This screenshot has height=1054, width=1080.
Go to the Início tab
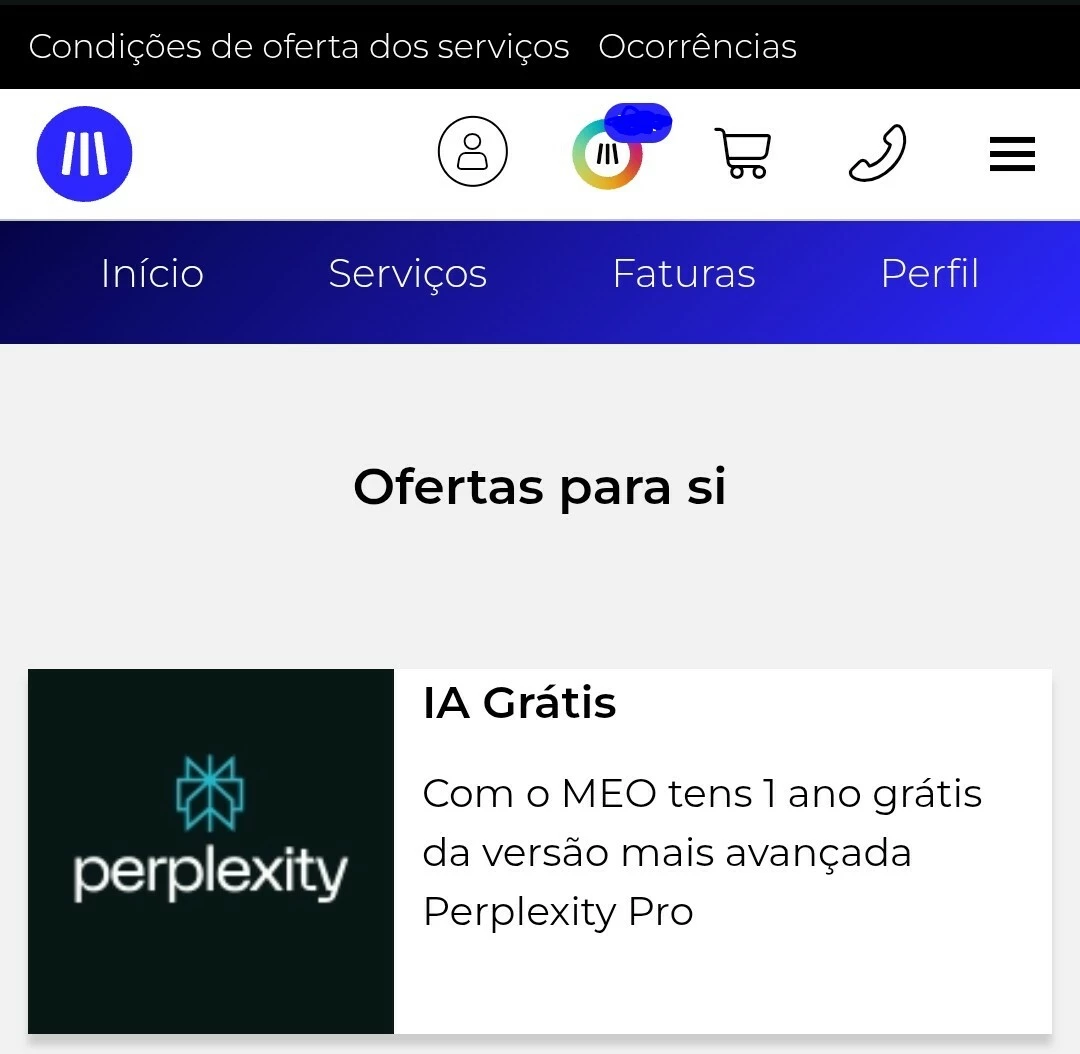point(152,274)
